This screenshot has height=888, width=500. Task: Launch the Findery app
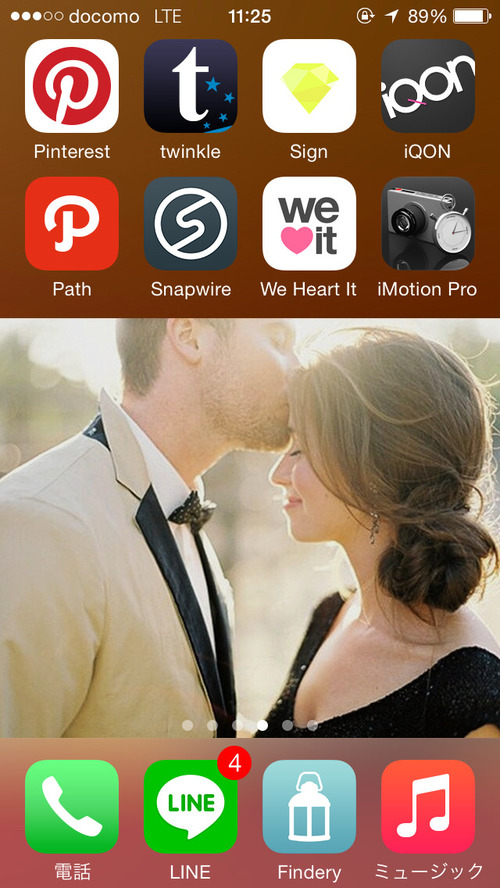(309, 806)
